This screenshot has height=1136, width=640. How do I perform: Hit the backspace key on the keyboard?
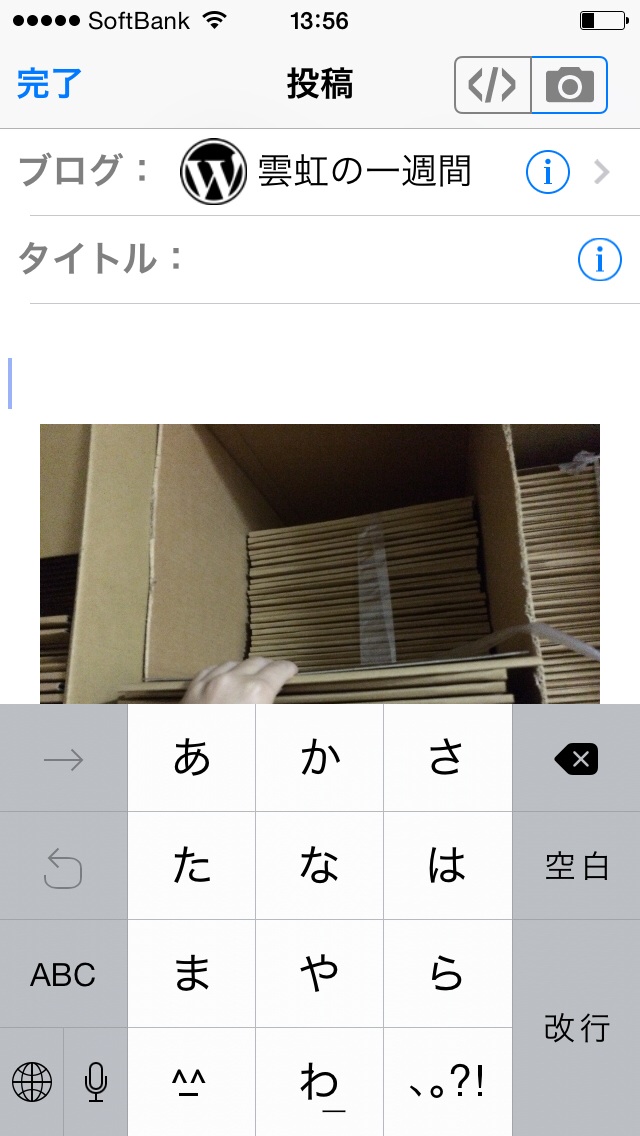coord(576,760)
